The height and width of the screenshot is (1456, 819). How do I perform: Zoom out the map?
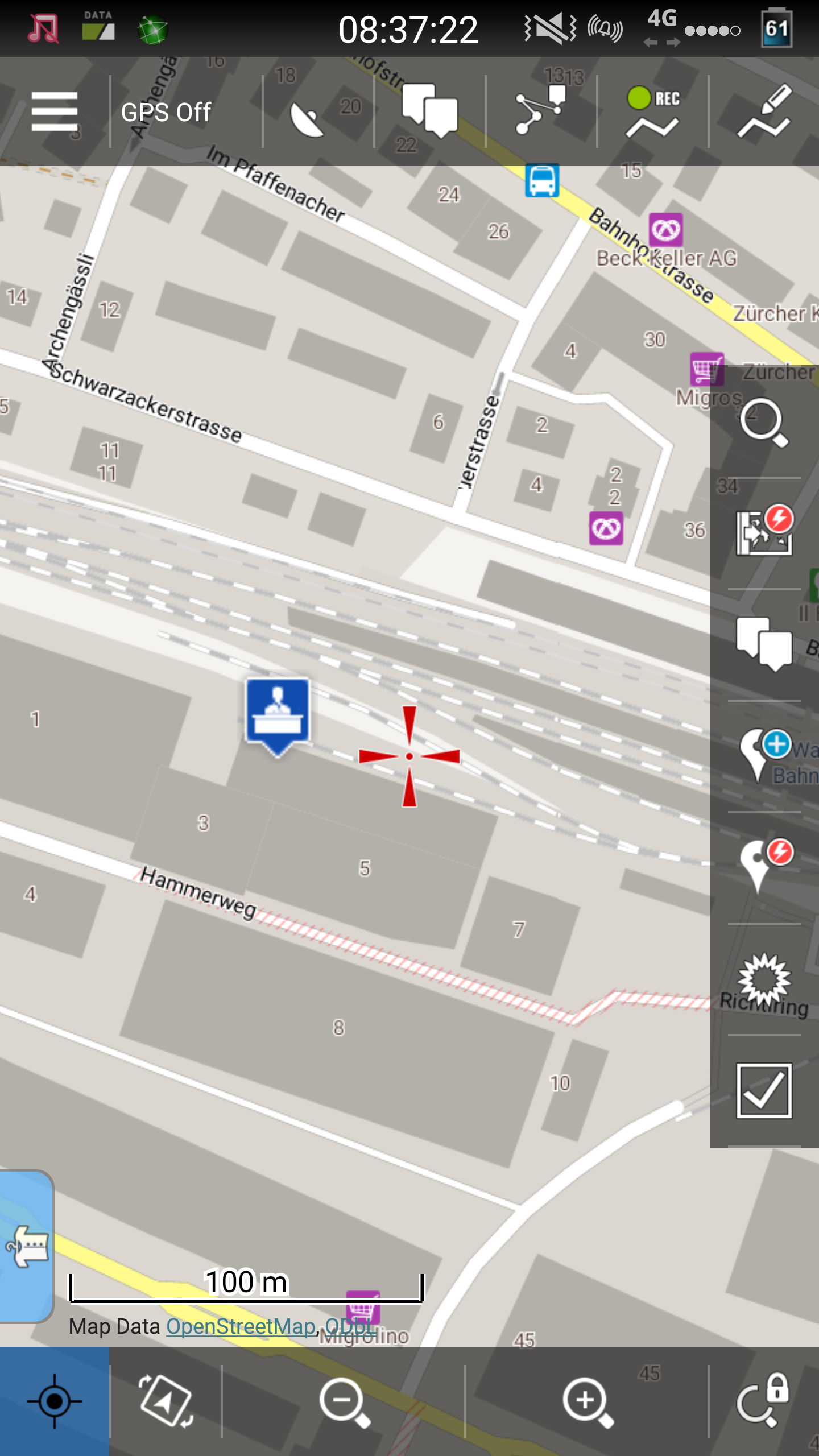344,1401
